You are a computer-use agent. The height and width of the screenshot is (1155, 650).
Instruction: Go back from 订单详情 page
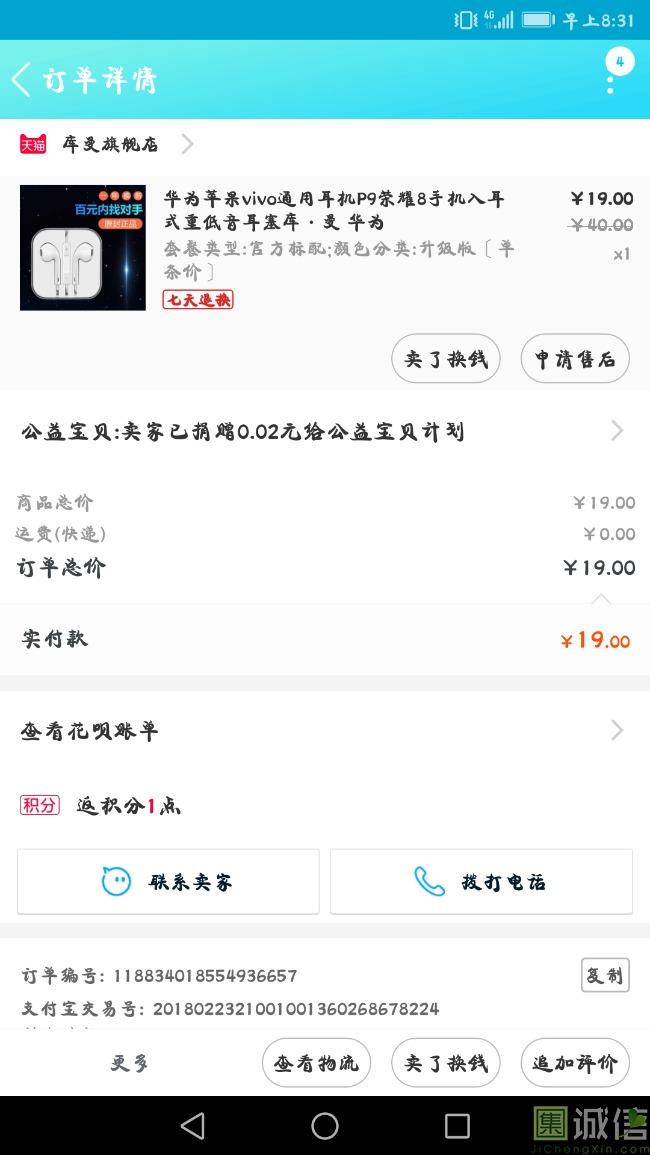[22, 80]
